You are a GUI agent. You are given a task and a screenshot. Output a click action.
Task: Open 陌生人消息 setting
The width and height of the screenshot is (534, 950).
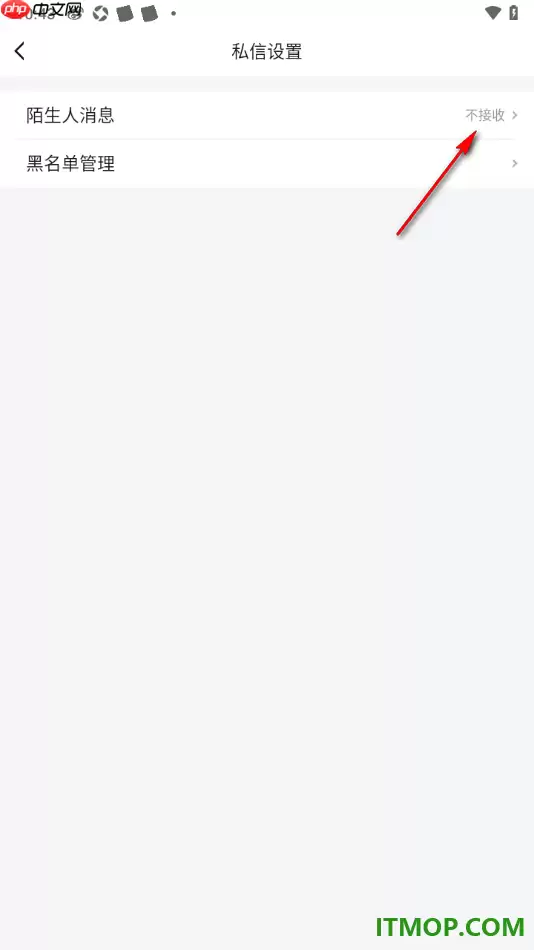267,115
